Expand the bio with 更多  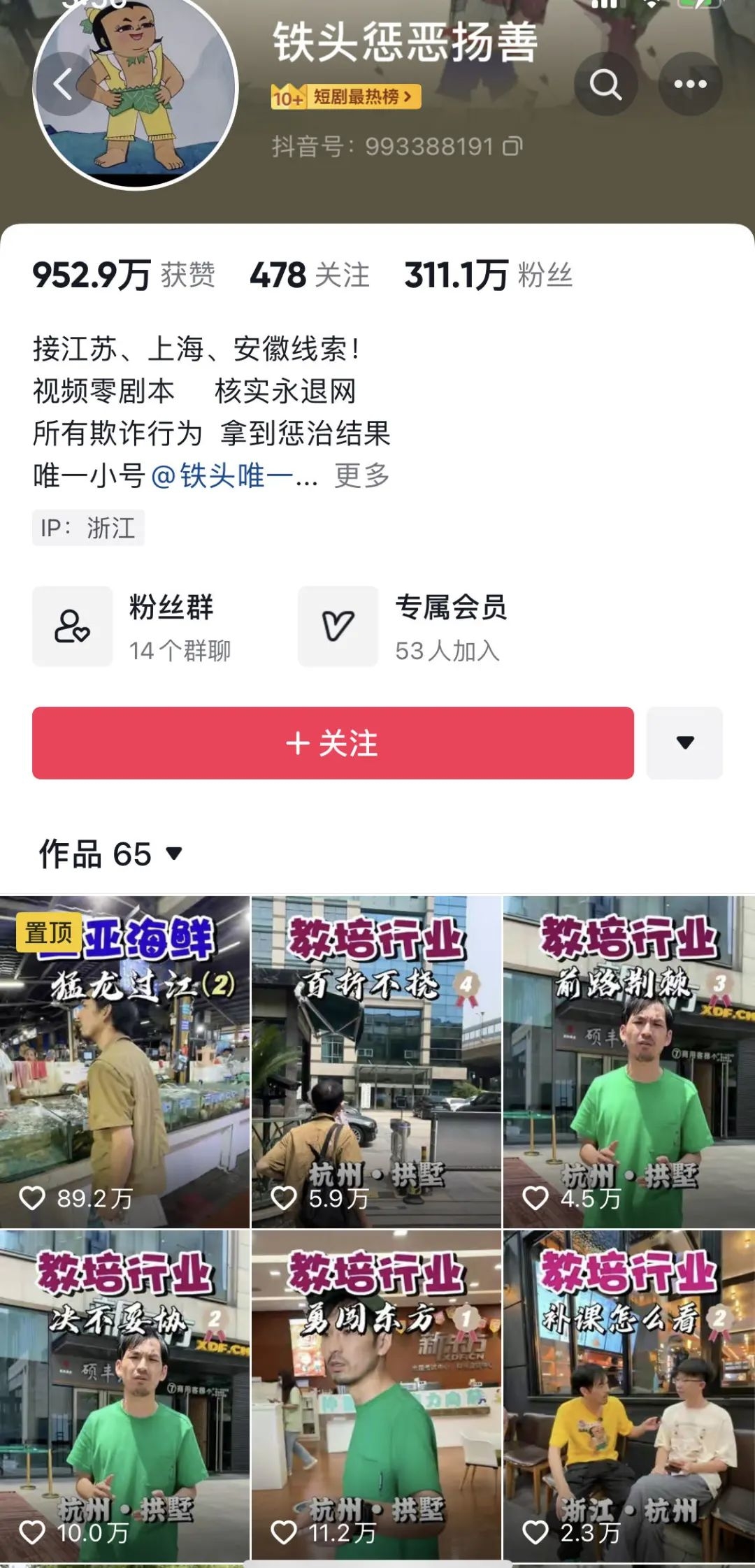point(361,476)
